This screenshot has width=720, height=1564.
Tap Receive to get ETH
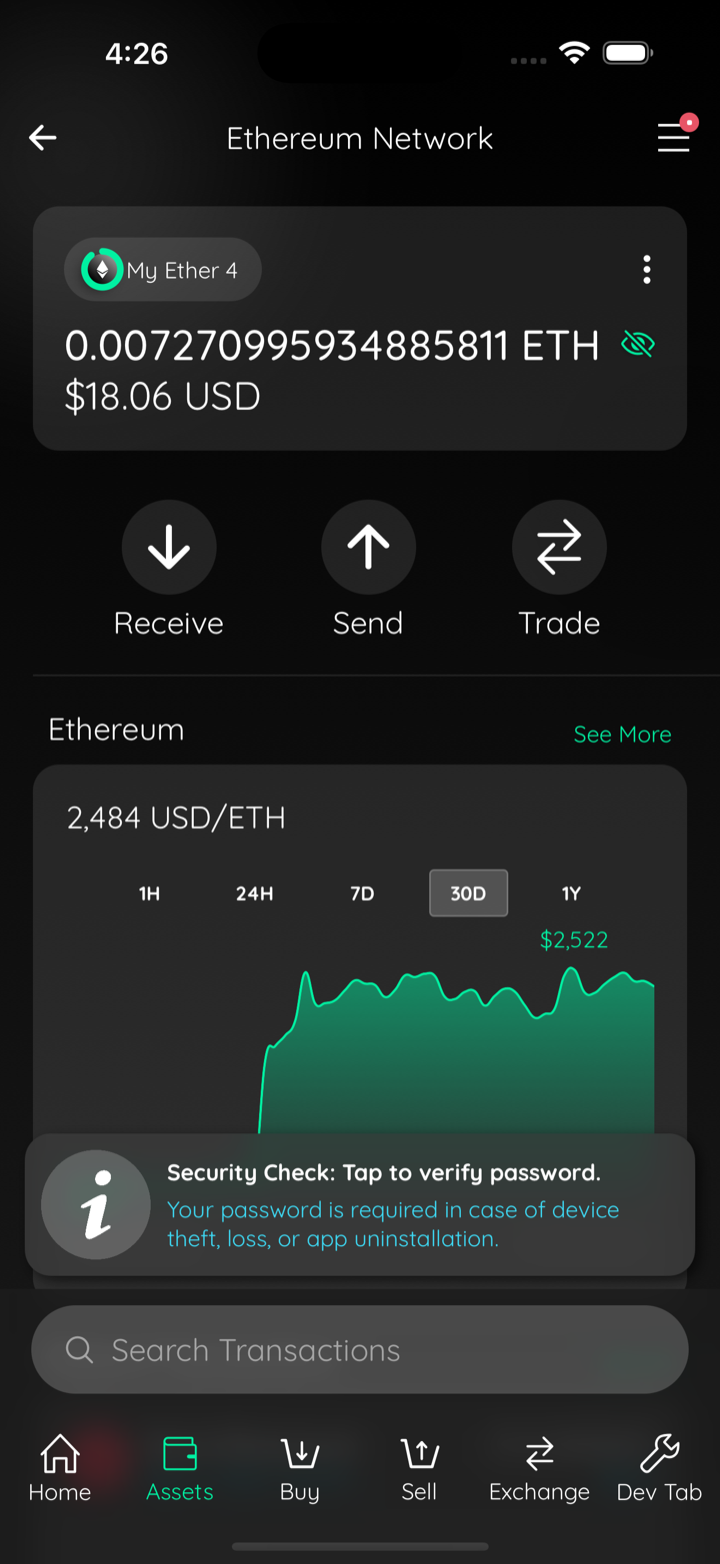(x=169, y=570)
